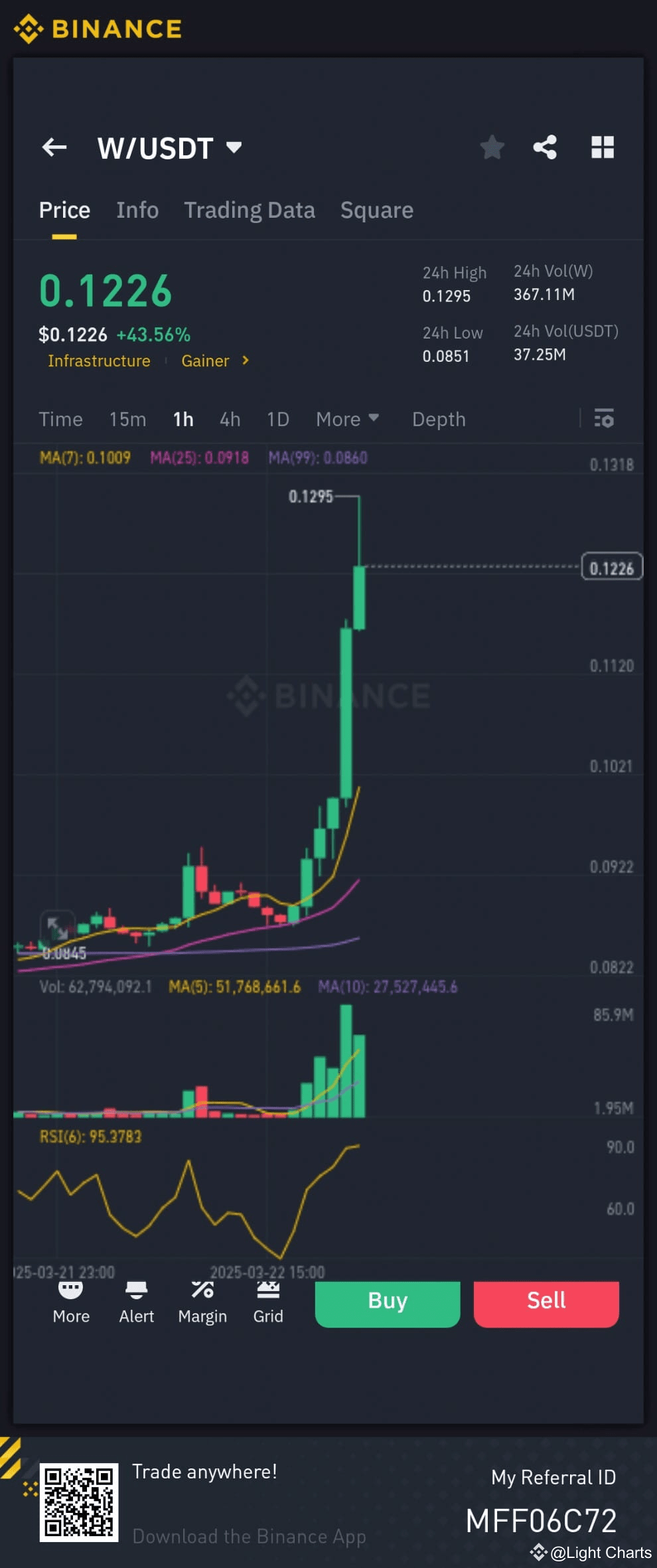This screenshot has height=1568, width=657.
Task: Select the 1D candle interval
Action: pos(278,419)
